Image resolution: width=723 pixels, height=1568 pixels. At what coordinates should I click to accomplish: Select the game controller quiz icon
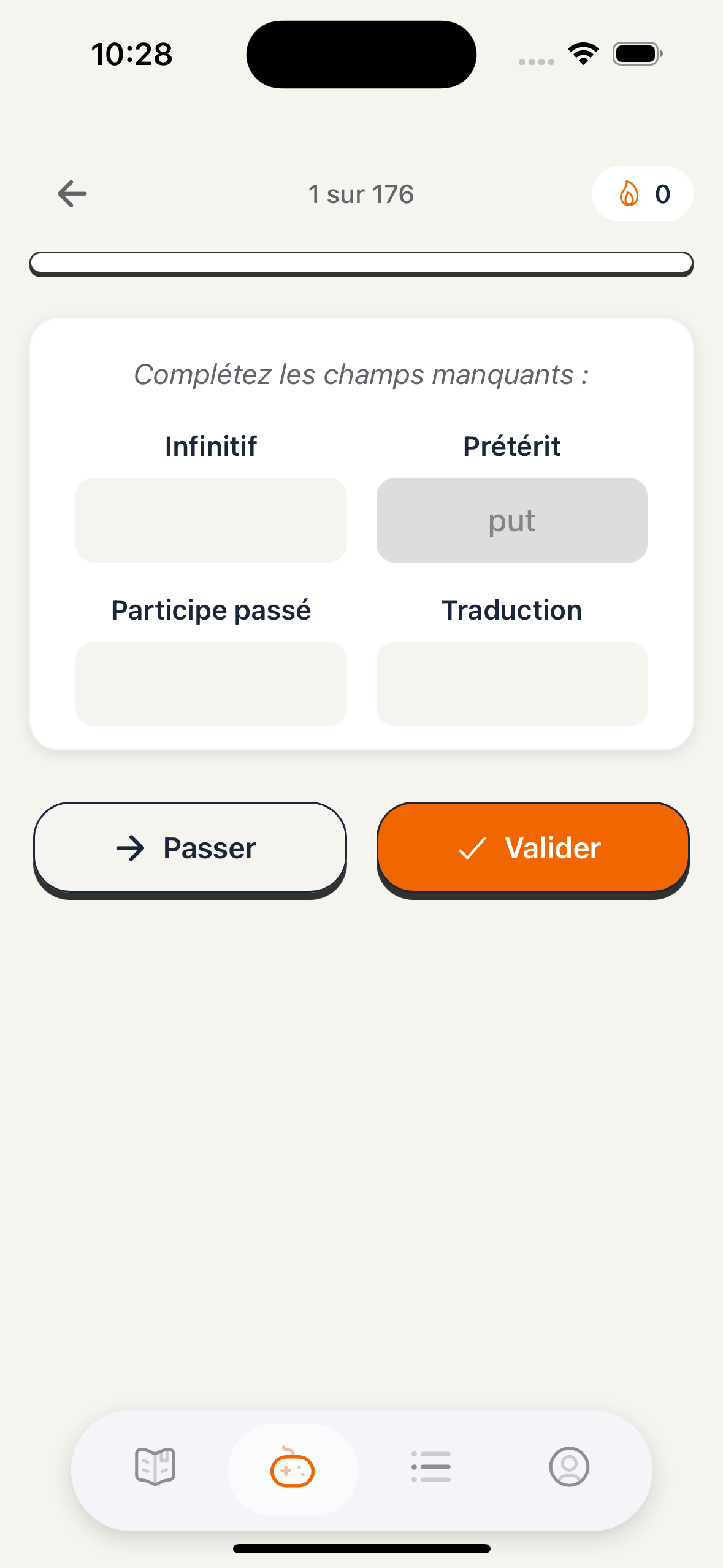(293, 1467)
